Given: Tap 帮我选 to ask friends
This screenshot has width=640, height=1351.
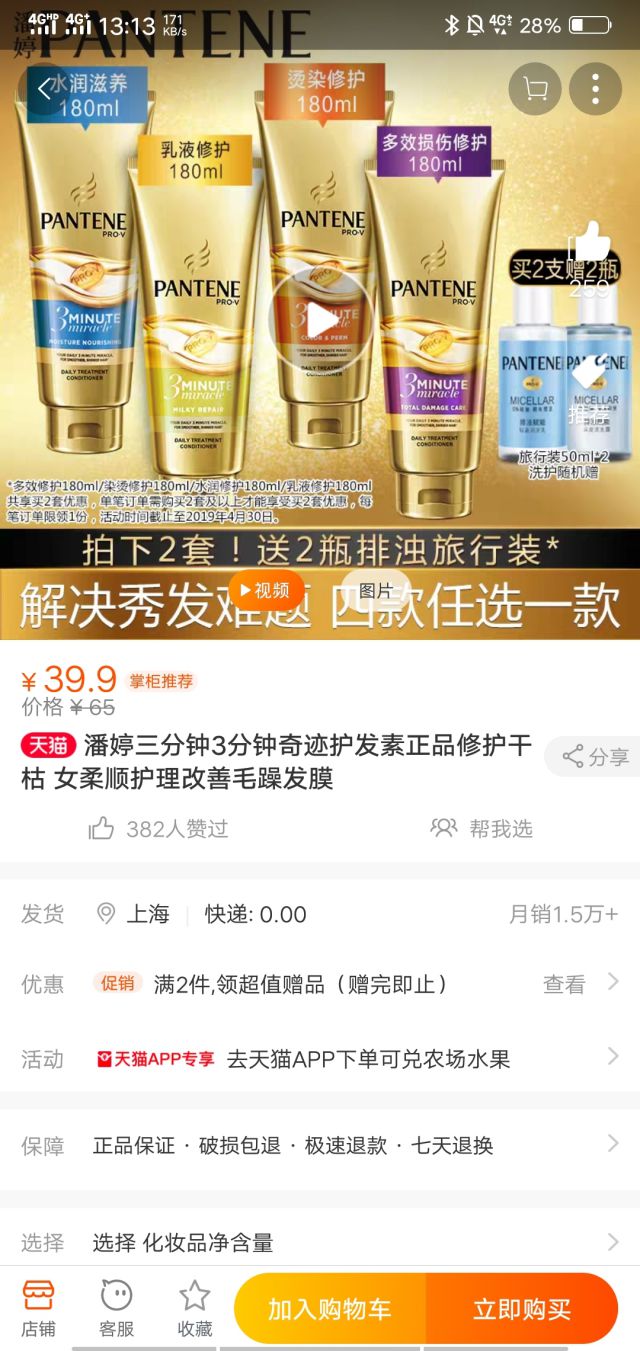Looking at the screenshot, I should pyautogui.click(x=482, y=828).
